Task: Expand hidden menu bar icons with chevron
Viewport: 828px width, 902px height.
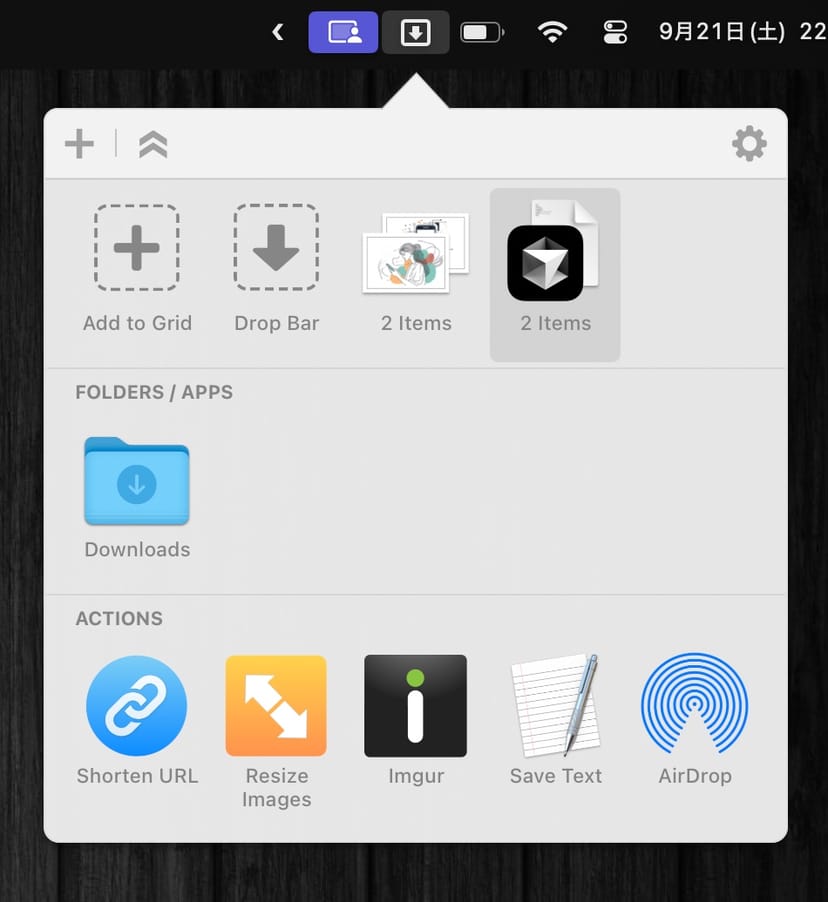Action: click(x=278, y=32)
